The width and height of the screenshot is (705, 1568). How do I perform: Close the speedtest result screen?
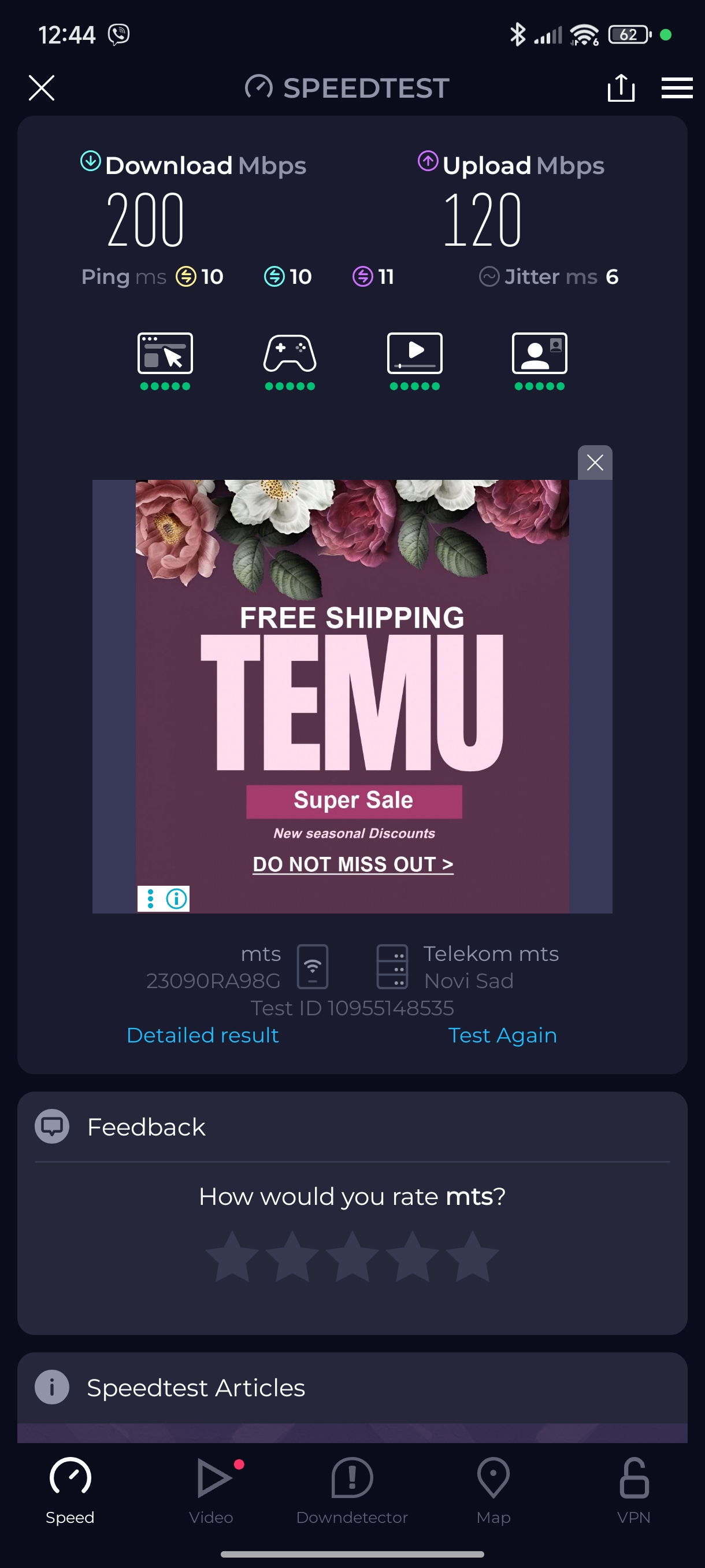click(x=42, y=88)
